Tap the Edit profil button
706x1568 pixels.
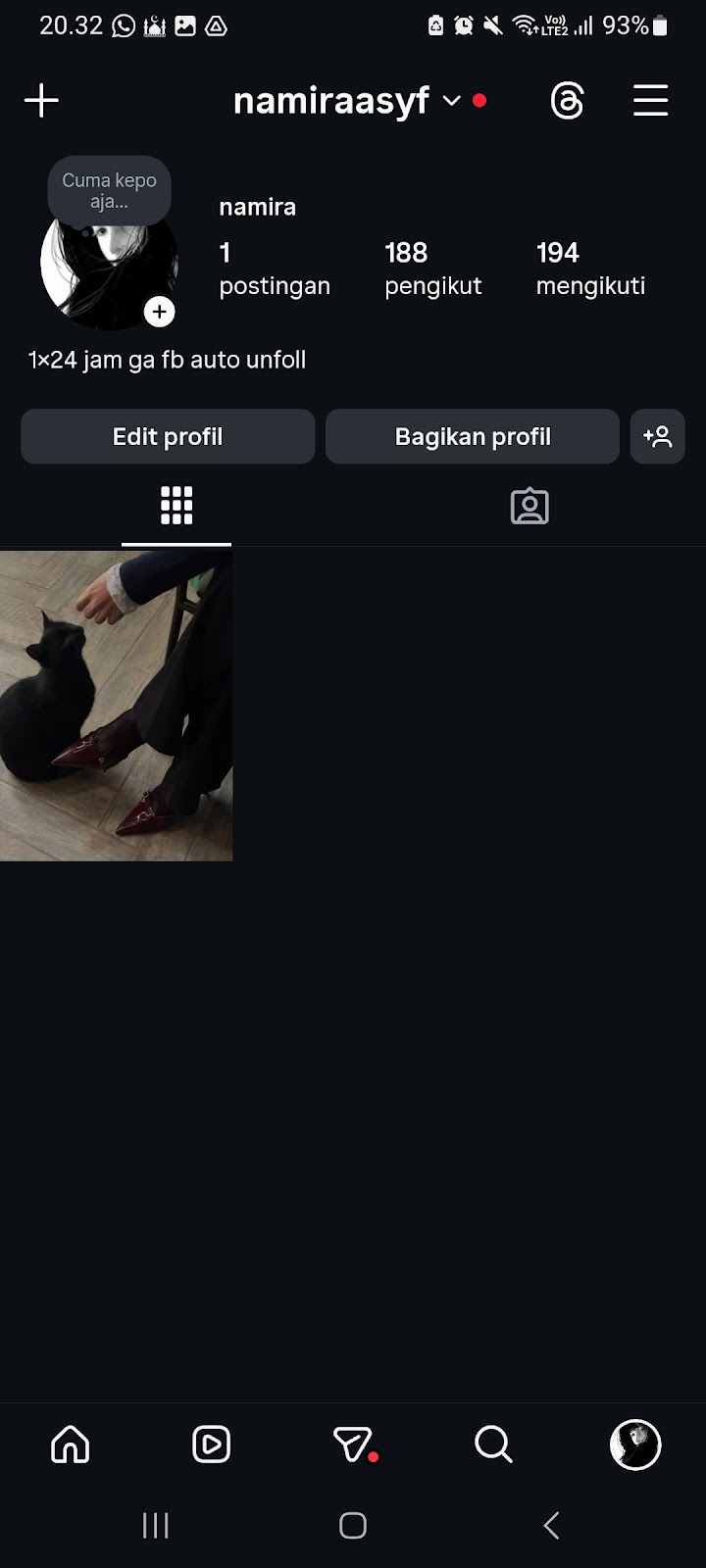(168, 436)
